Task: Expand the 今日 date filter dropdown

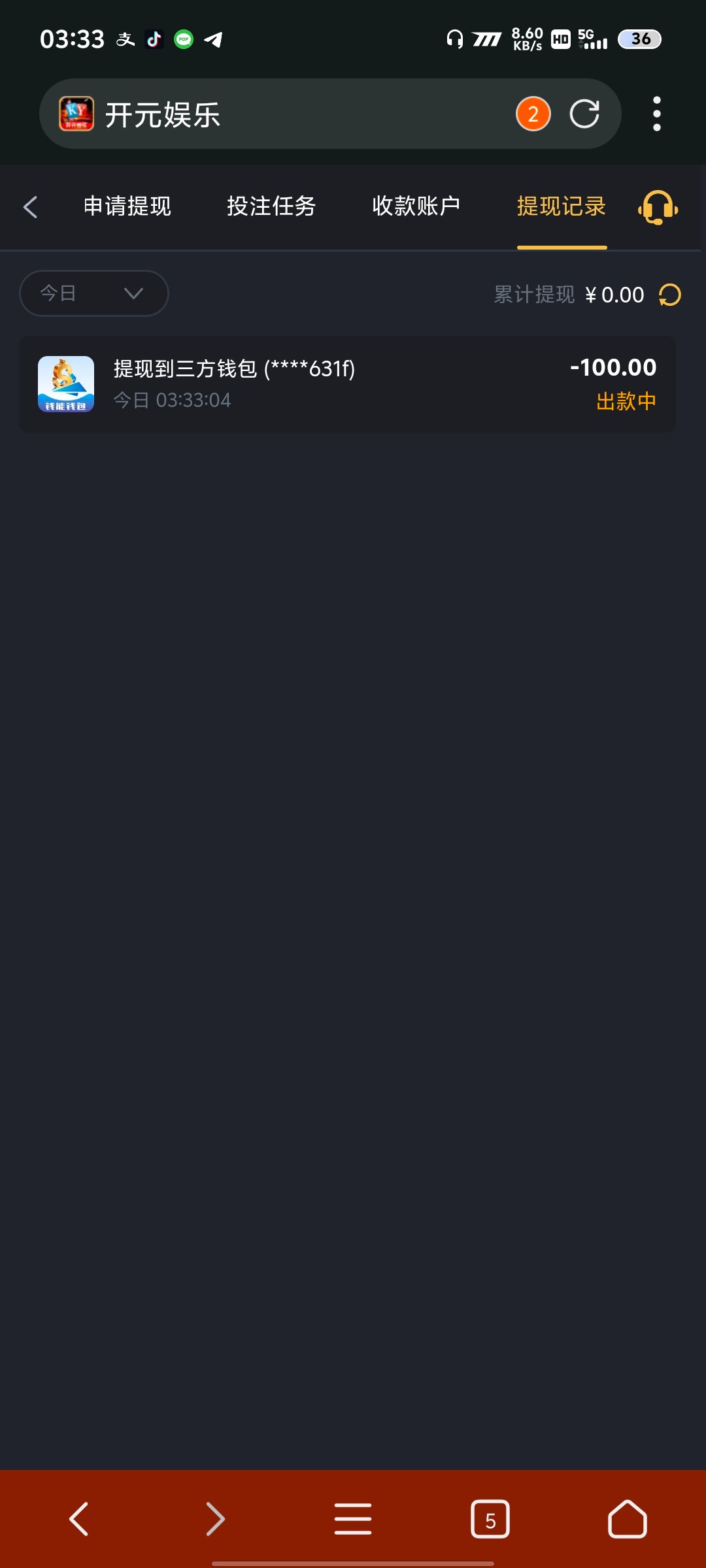Action: (x=94, y=293)
